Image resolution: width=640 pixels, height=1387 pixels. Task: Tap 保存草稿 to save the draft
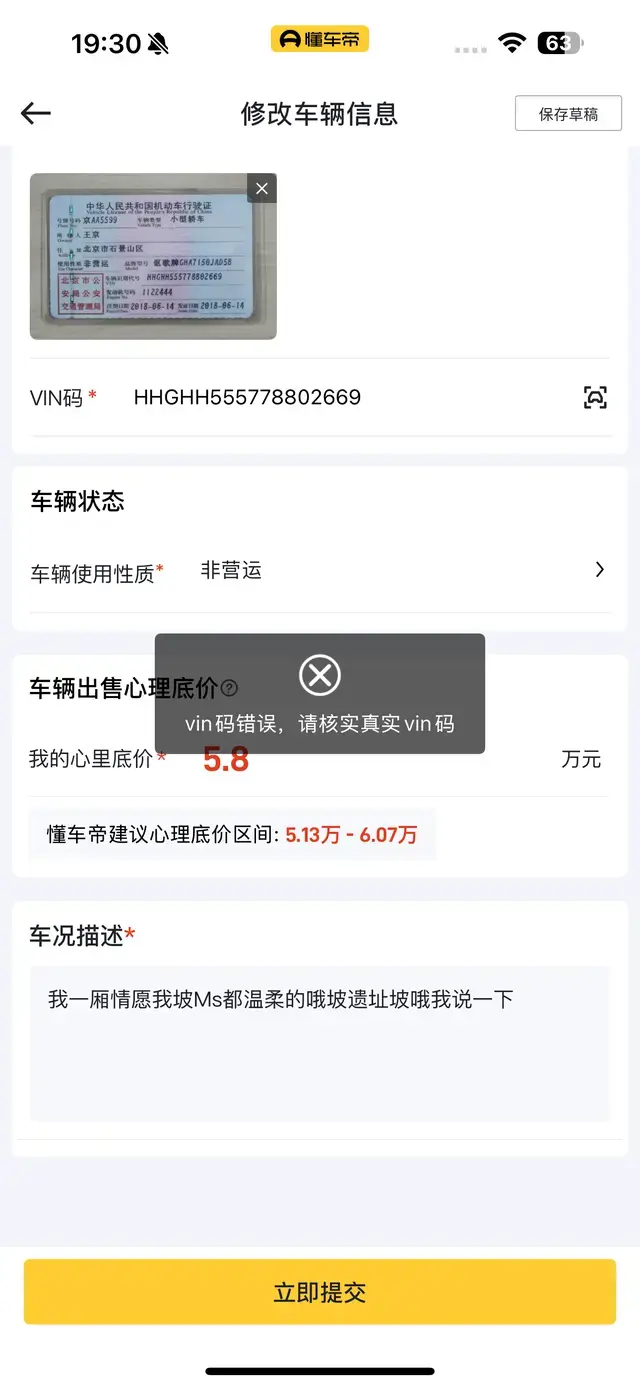pos(568,114)
